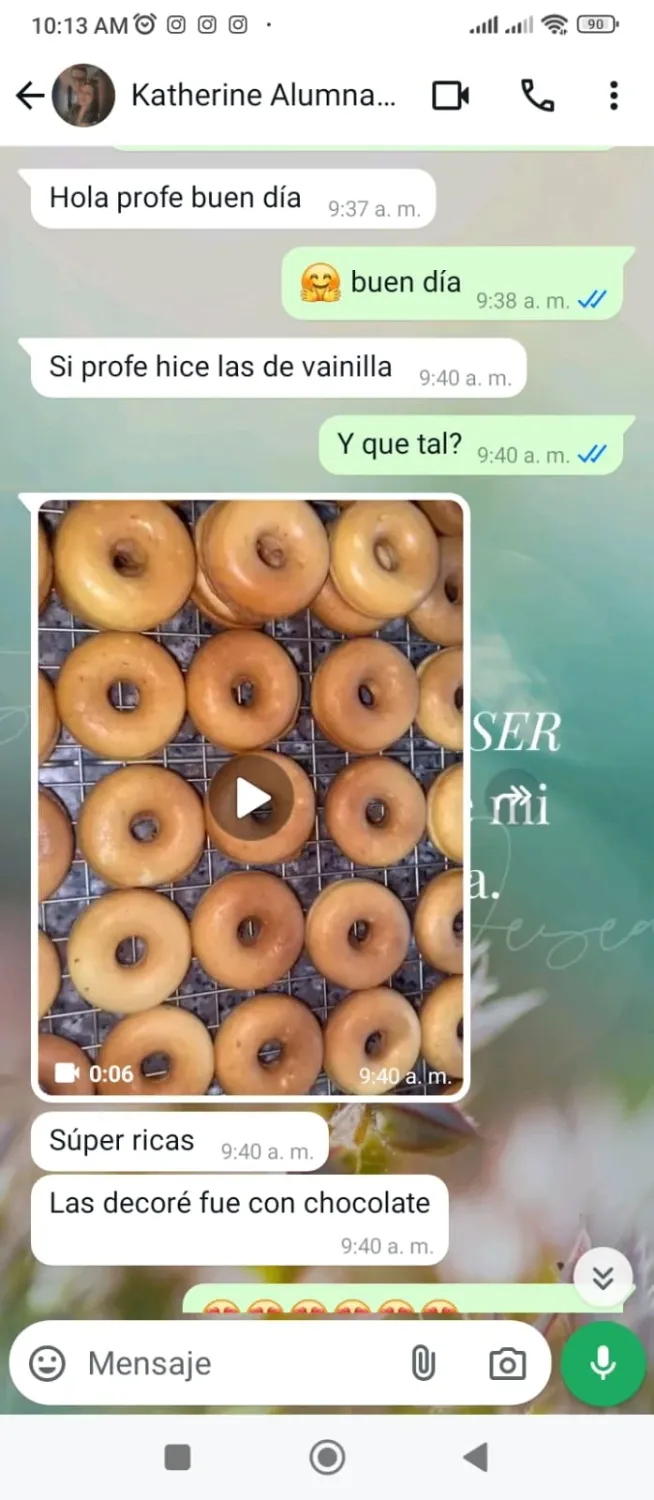Open the emoji picker
This screenshot has width=654, height=1500.
tap(47, 1363)
